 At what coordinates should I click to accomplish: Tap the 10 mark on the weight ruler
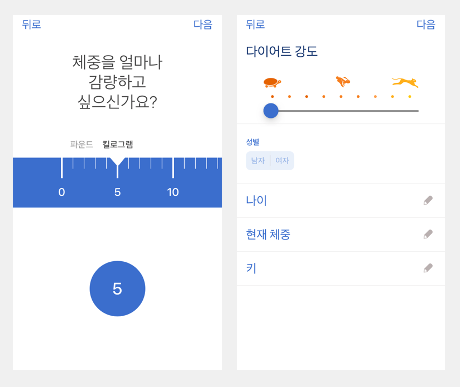tap(173, 192)
